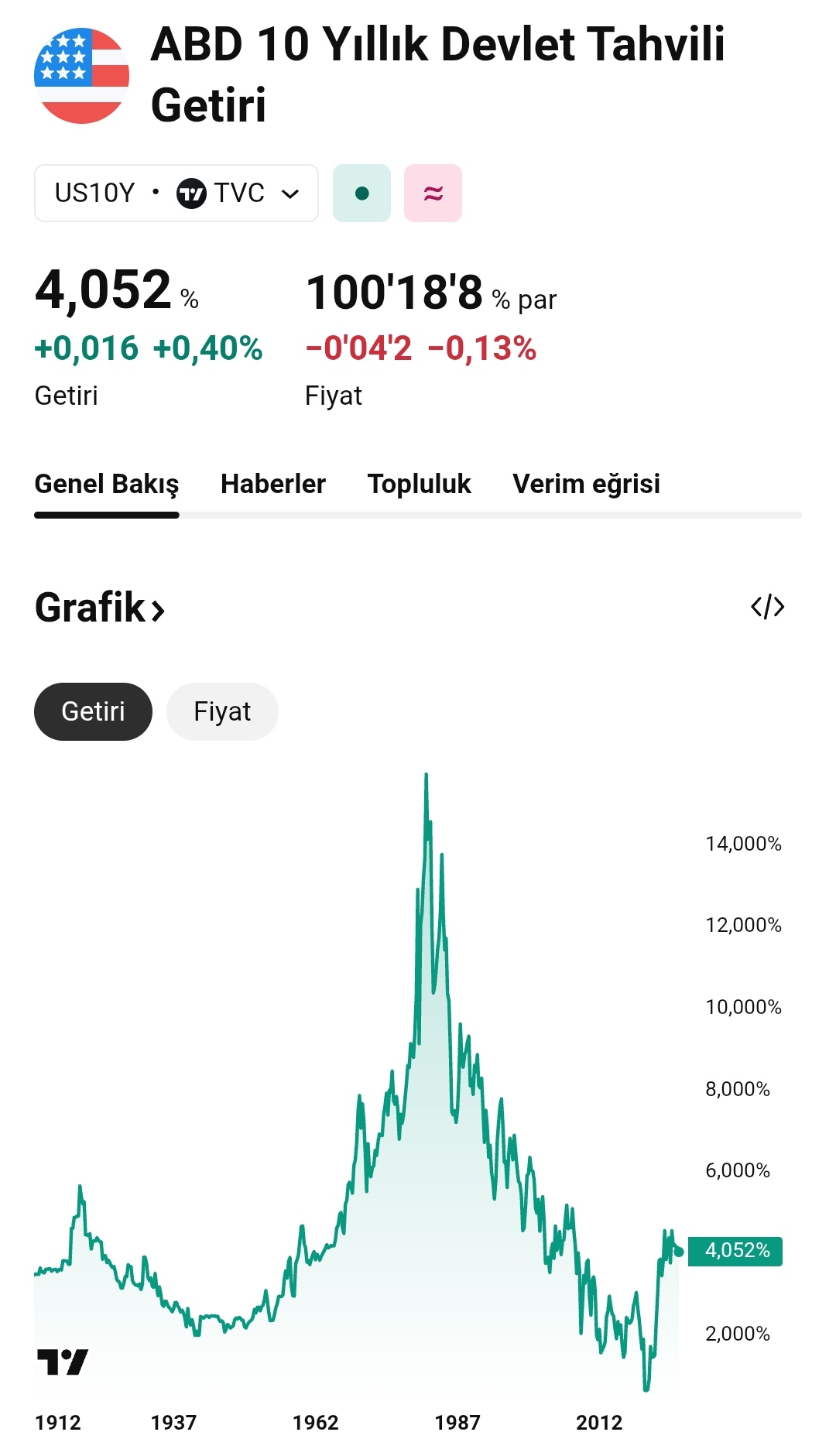Select the Getiri chart chip
This screenshot has width=836, height=1456.
[x=93, y=711]
